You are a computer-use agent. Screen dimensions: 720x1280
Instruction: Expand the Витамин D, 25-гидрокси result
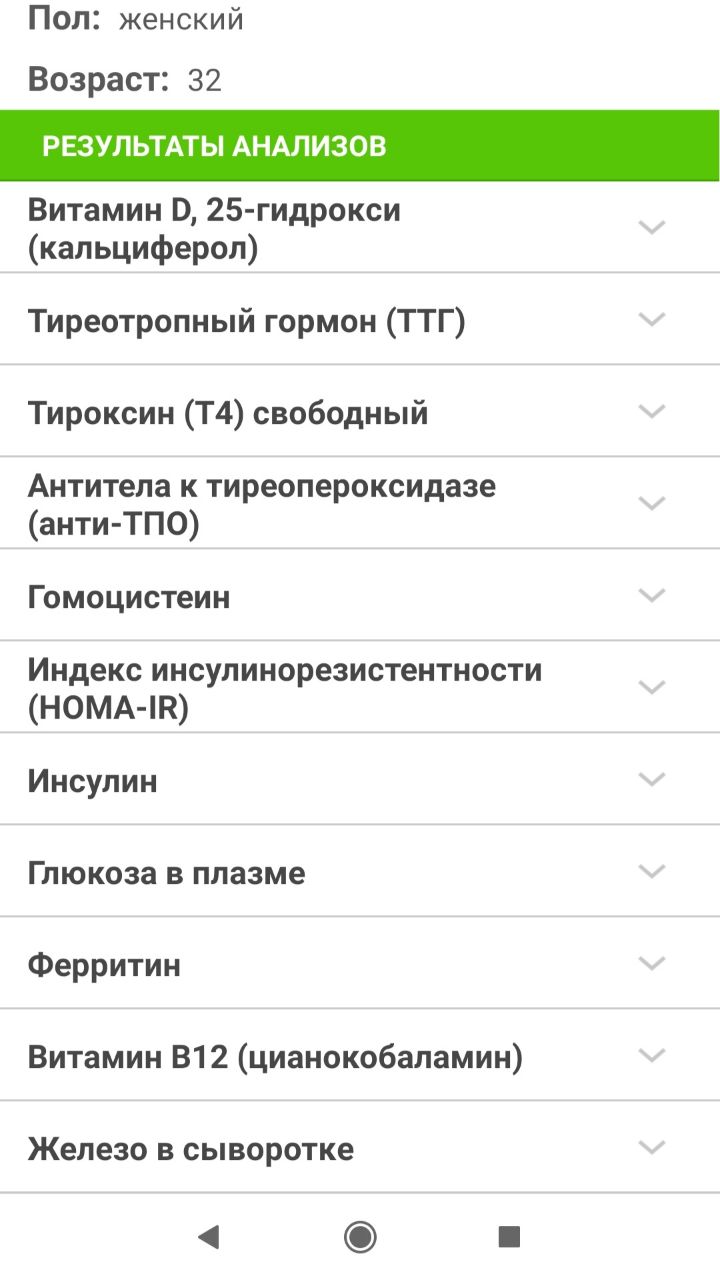coord(360,227)
